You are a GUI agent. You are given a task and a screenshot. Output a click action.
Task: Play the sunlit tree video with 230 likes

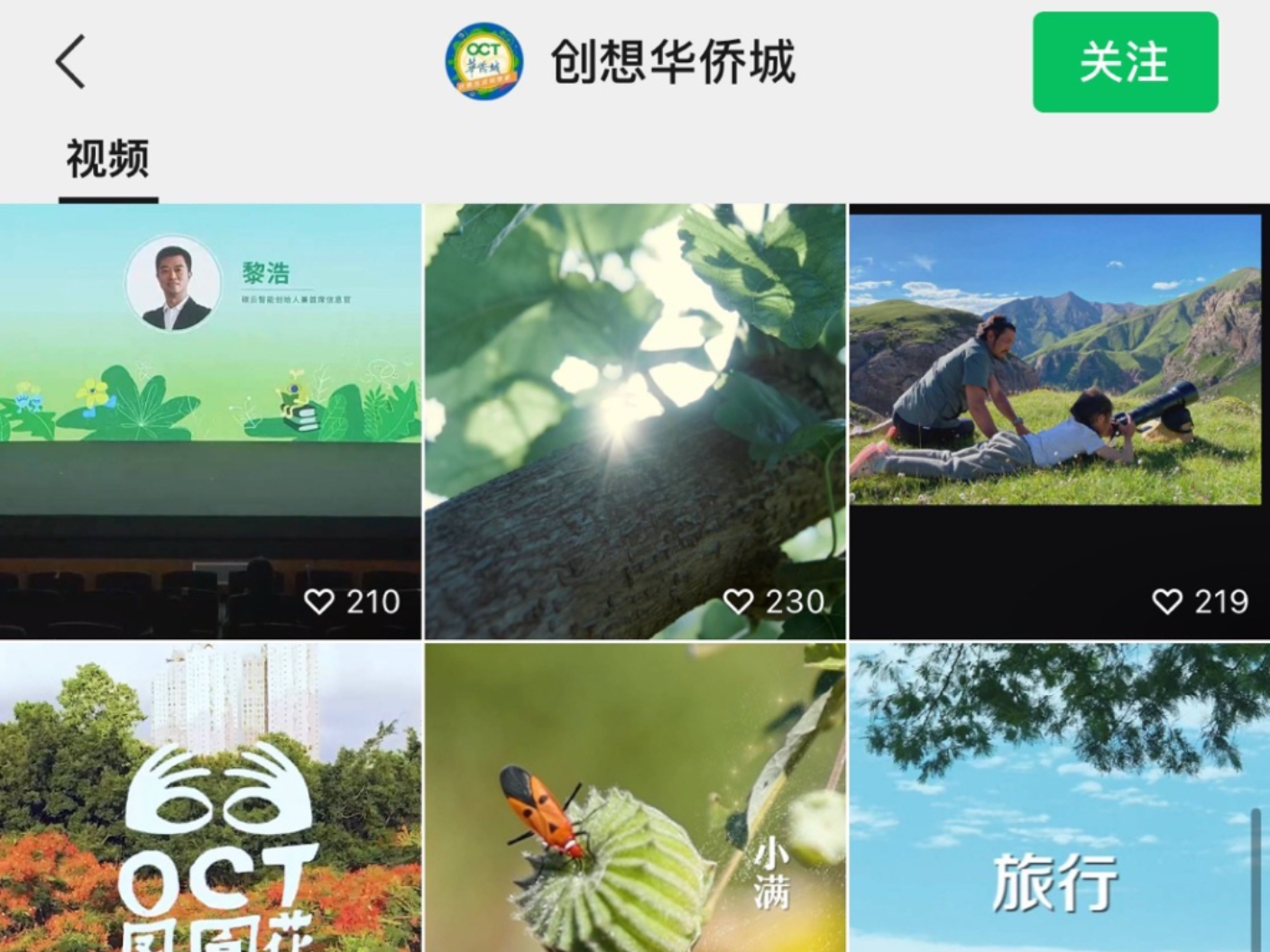click(x=635, y=421)
